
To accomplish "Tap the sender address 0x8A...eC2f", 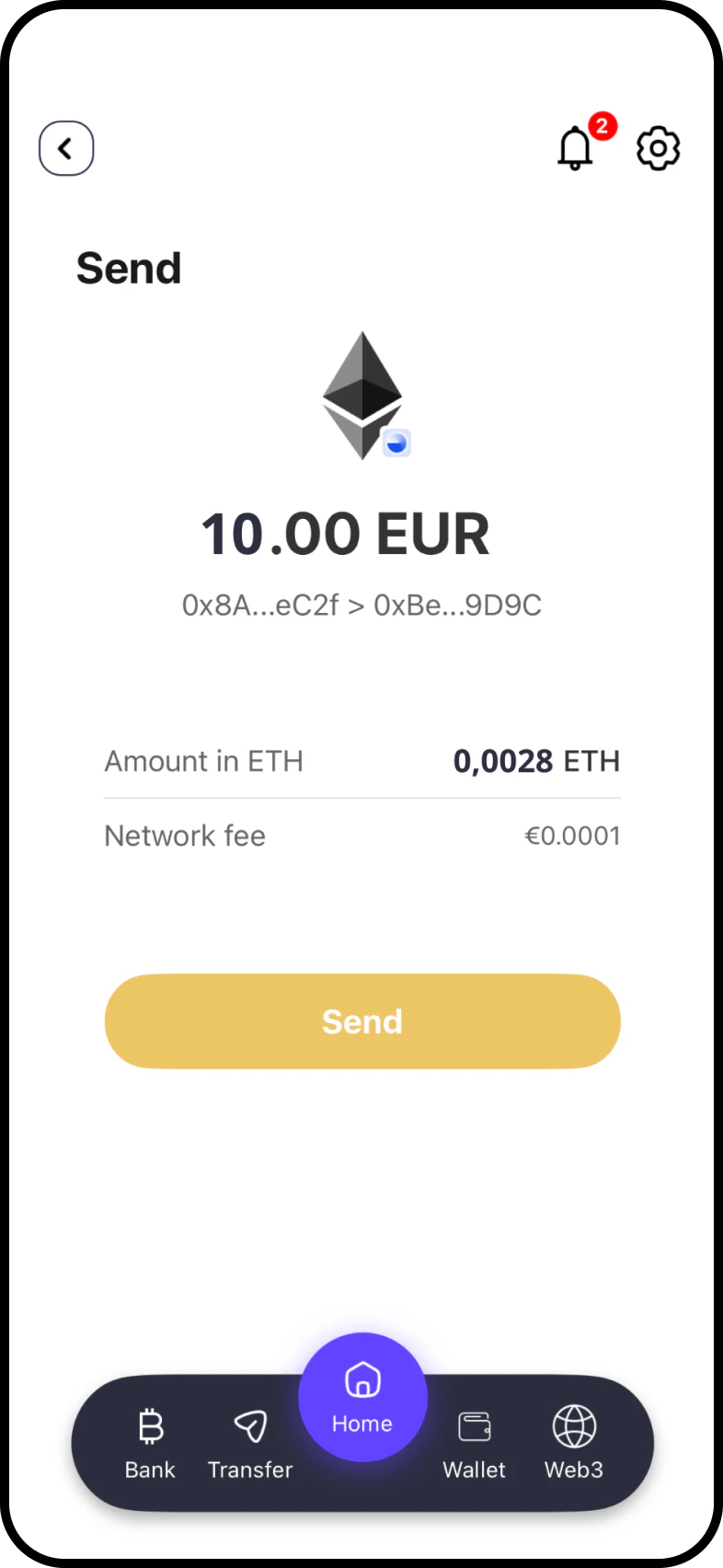I will pos(260,605).
